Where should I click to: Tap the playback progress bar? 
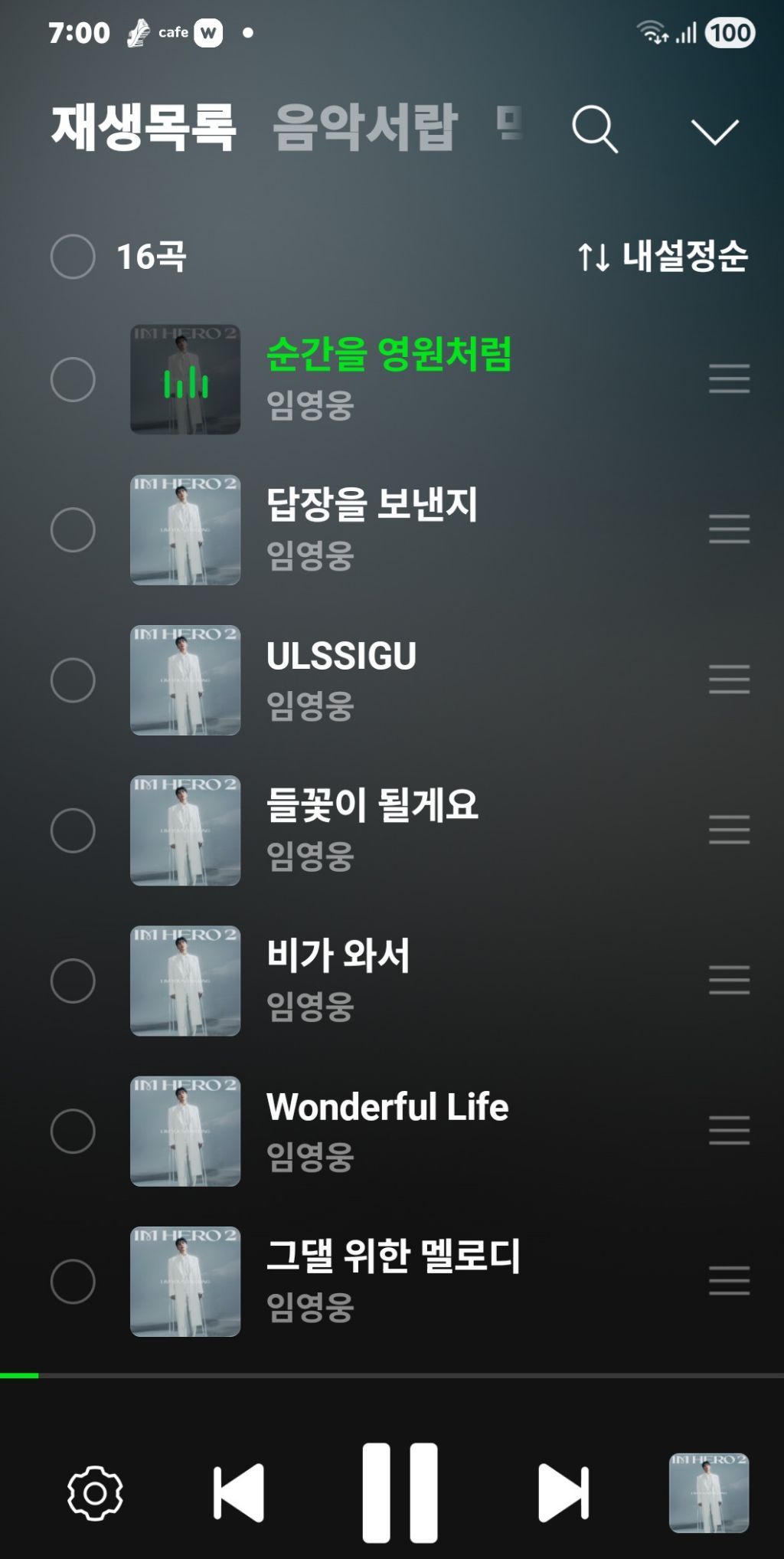[x=392, y=1376]
